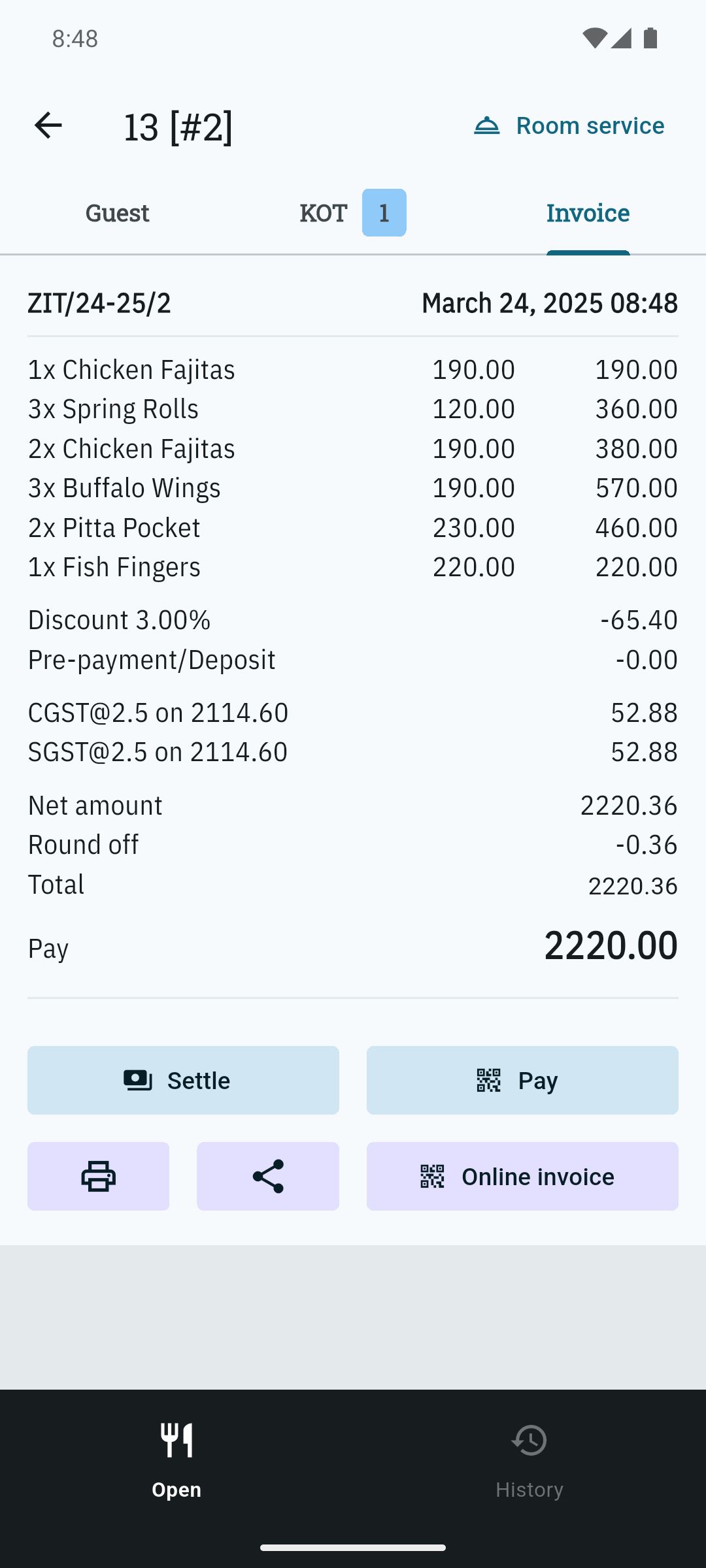Tap the QR icon on the Pay button

coord(489,1079)
